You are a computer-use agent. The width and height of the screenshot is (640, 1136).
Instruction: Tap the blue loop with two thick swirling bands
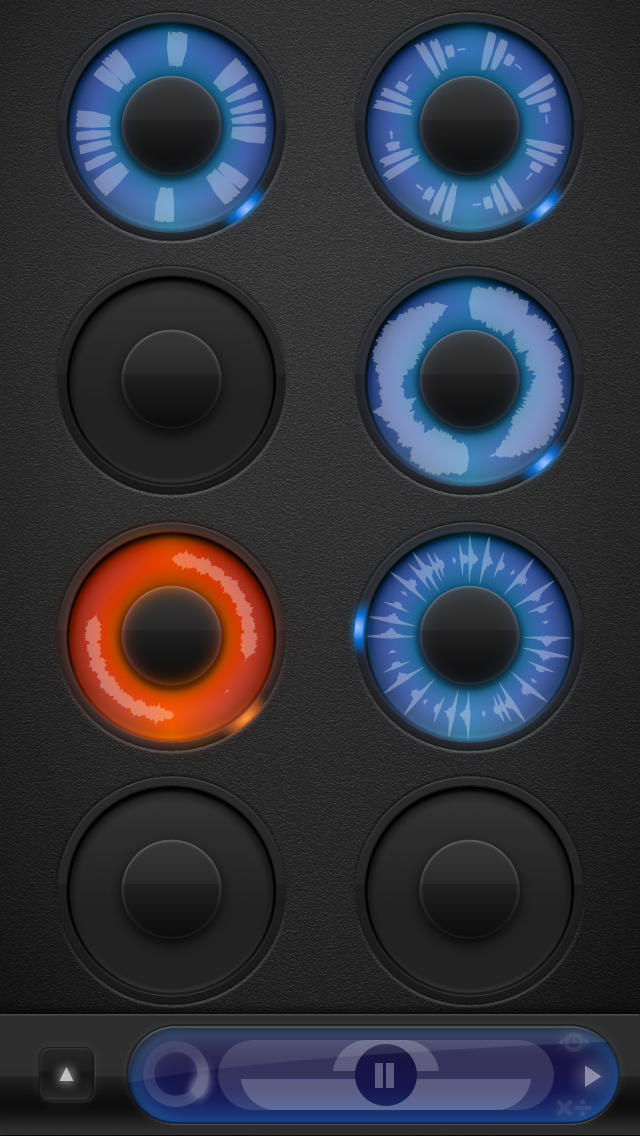click(469, 379)
